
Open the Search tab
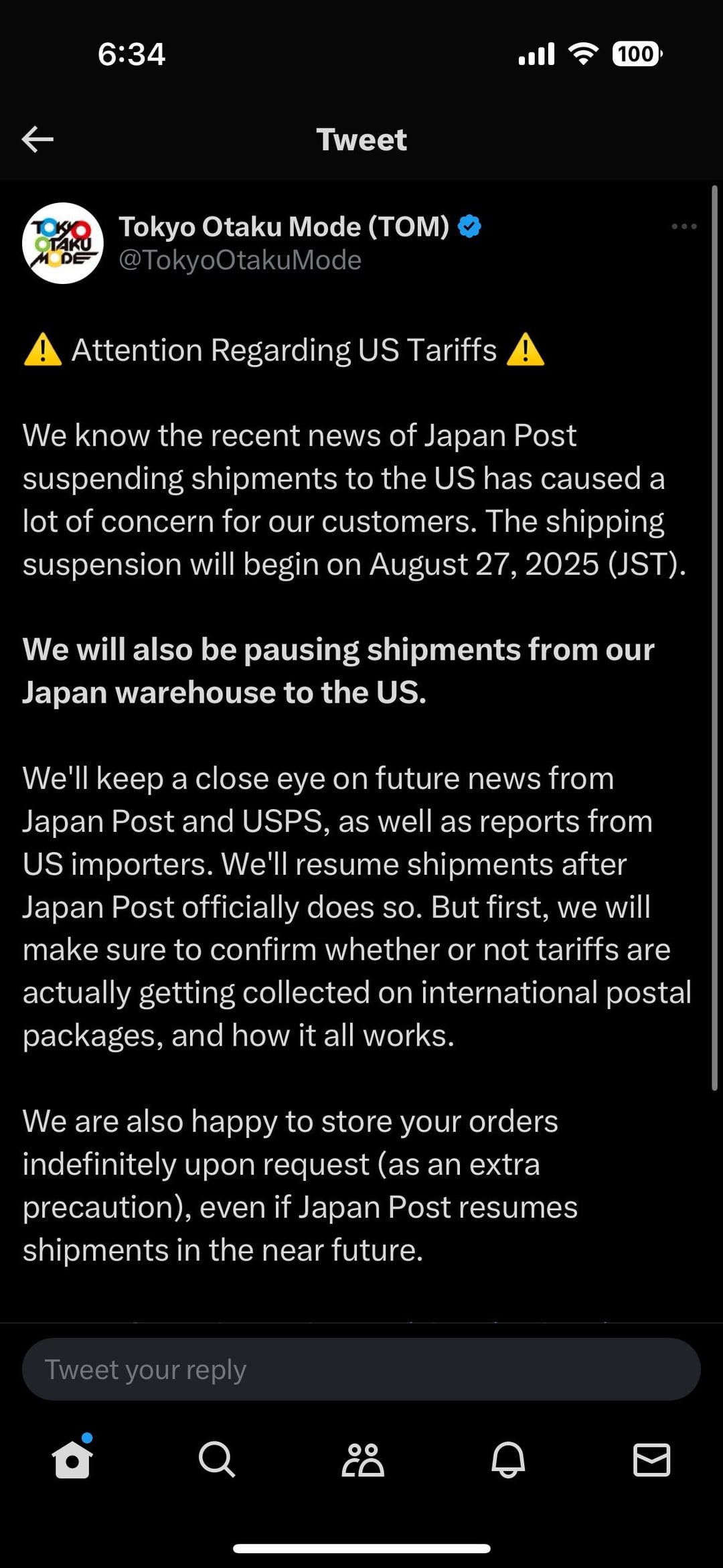click(217, 1459)
